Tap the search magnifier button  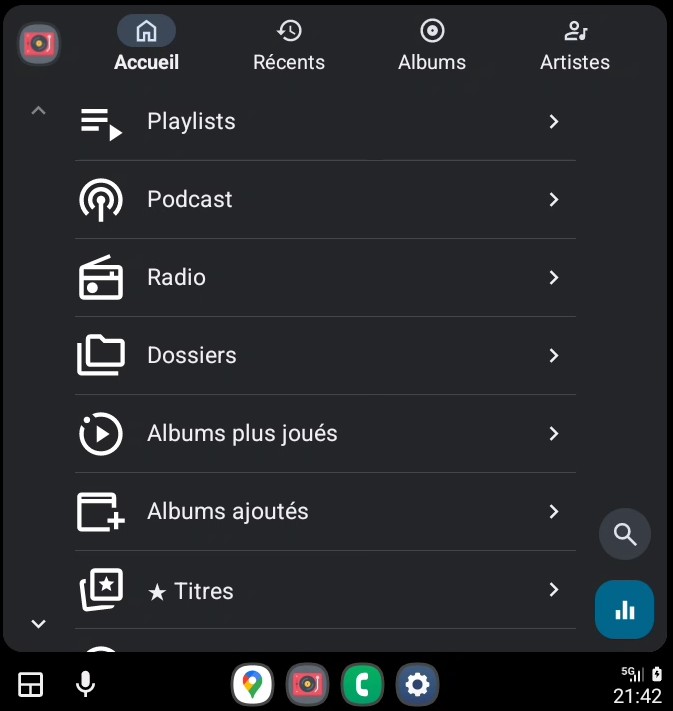625,535
